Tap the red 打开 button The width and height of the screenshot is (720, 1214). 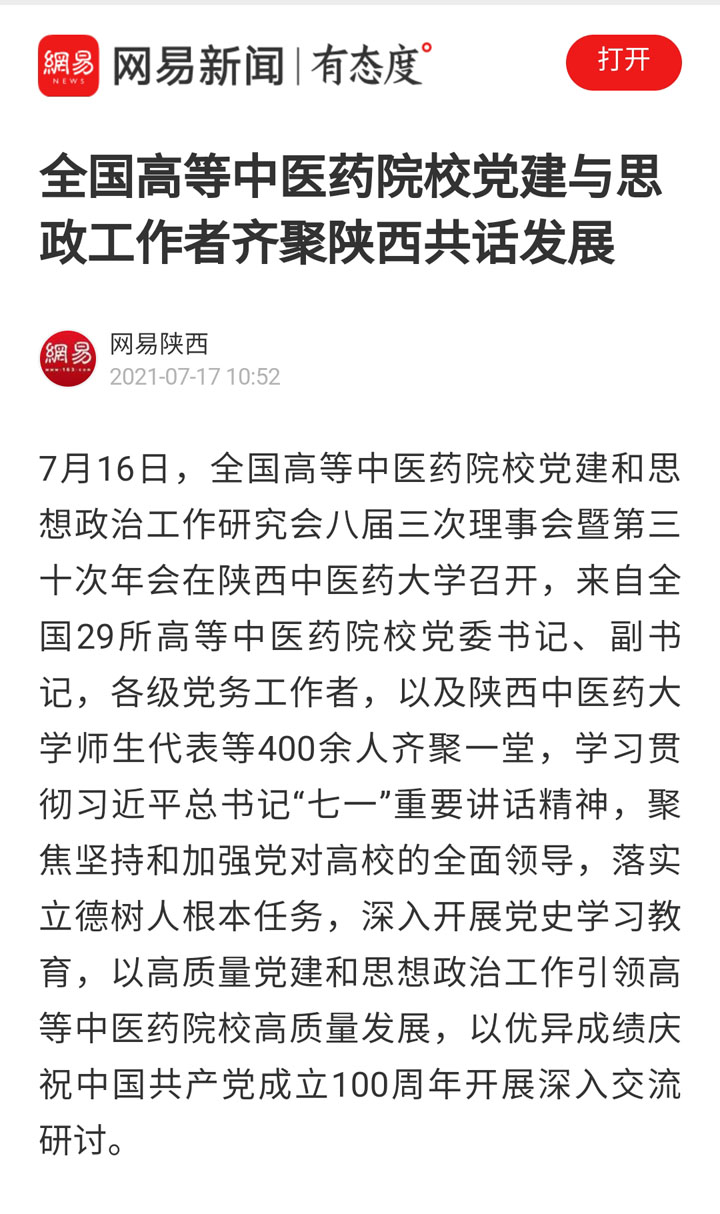click(x=624, y=62)
